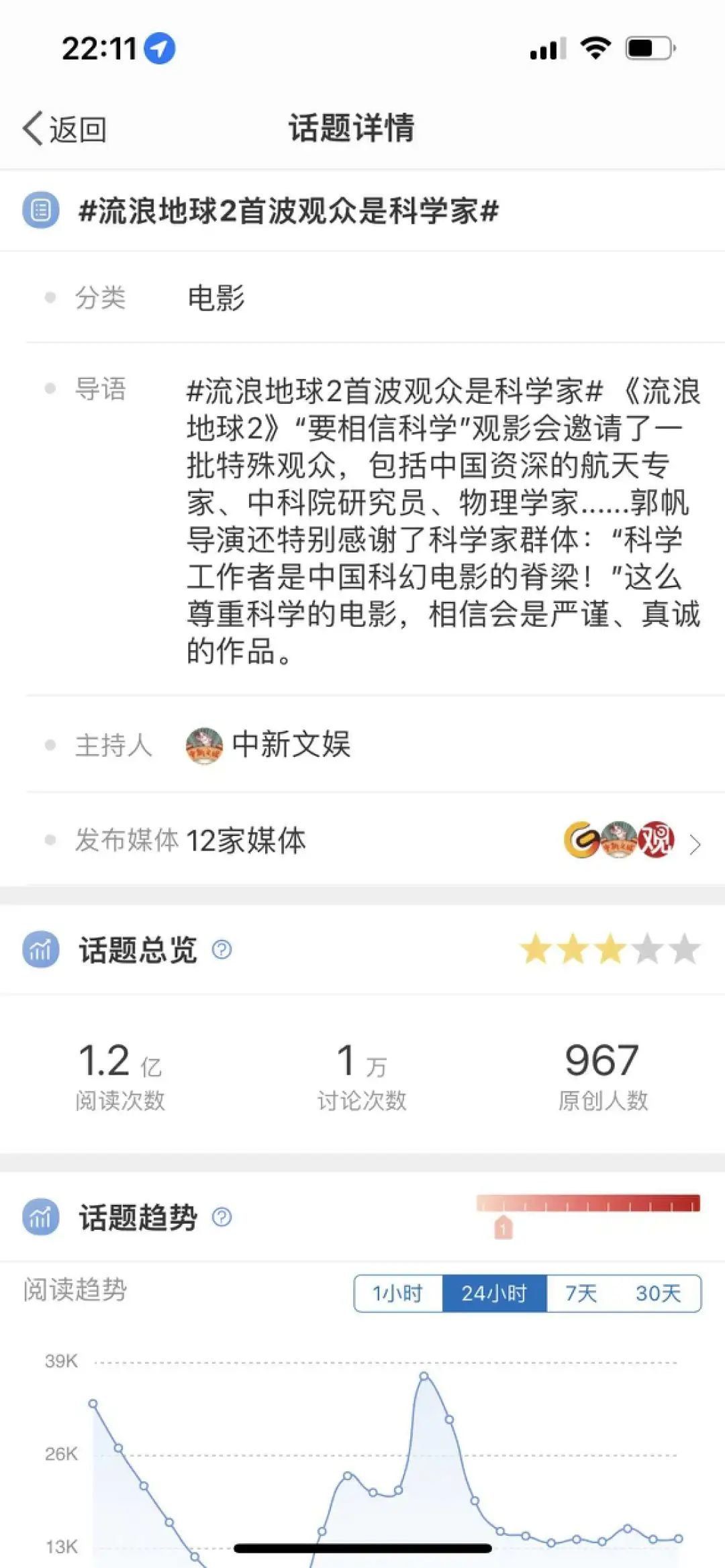Image resolution: width=725 pixels, height=1568 pixels.
Task: Switch trend range to 1小时
Action: [x=398, y=1293]
